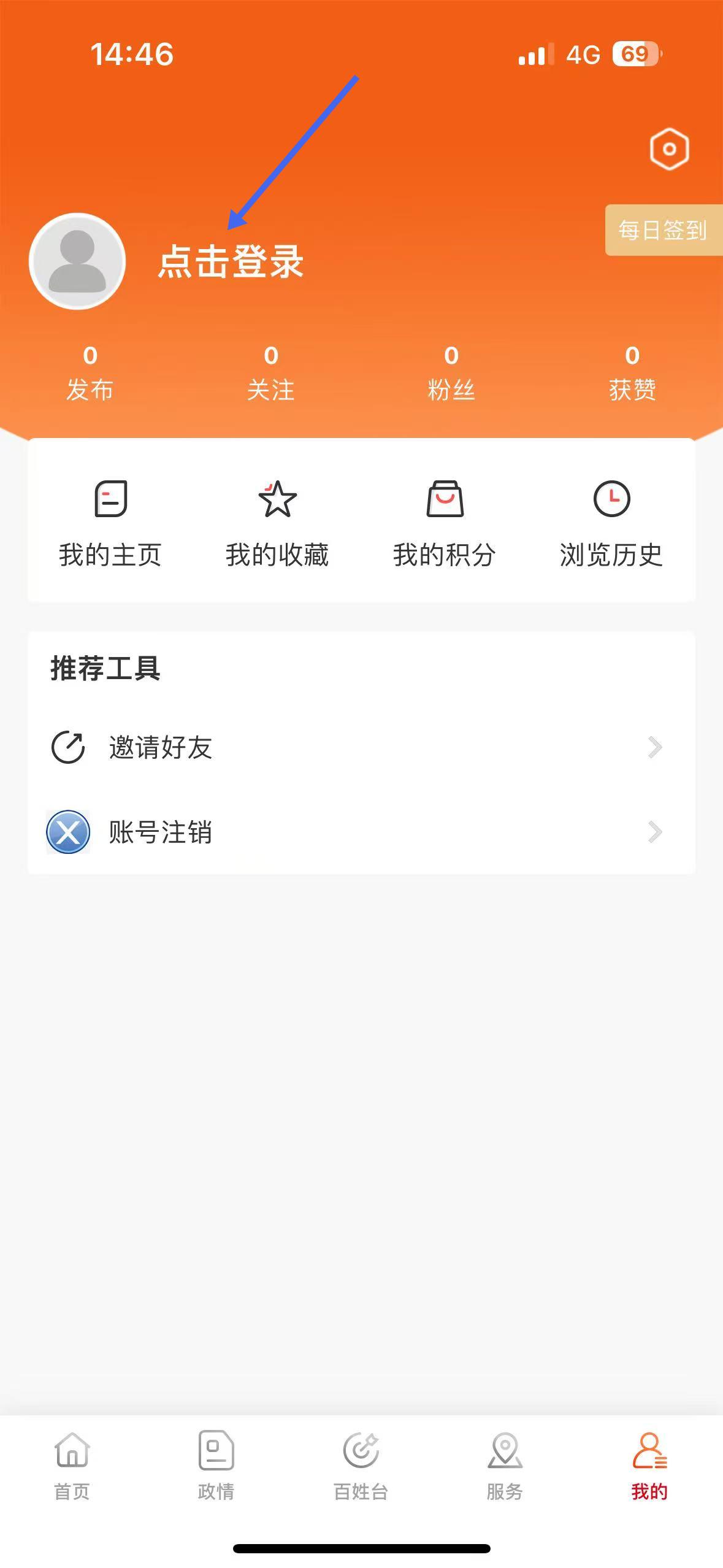Open the settings hexagon icon
The height and width of the screenshot is (1568, 723).
tap(669, 149)
